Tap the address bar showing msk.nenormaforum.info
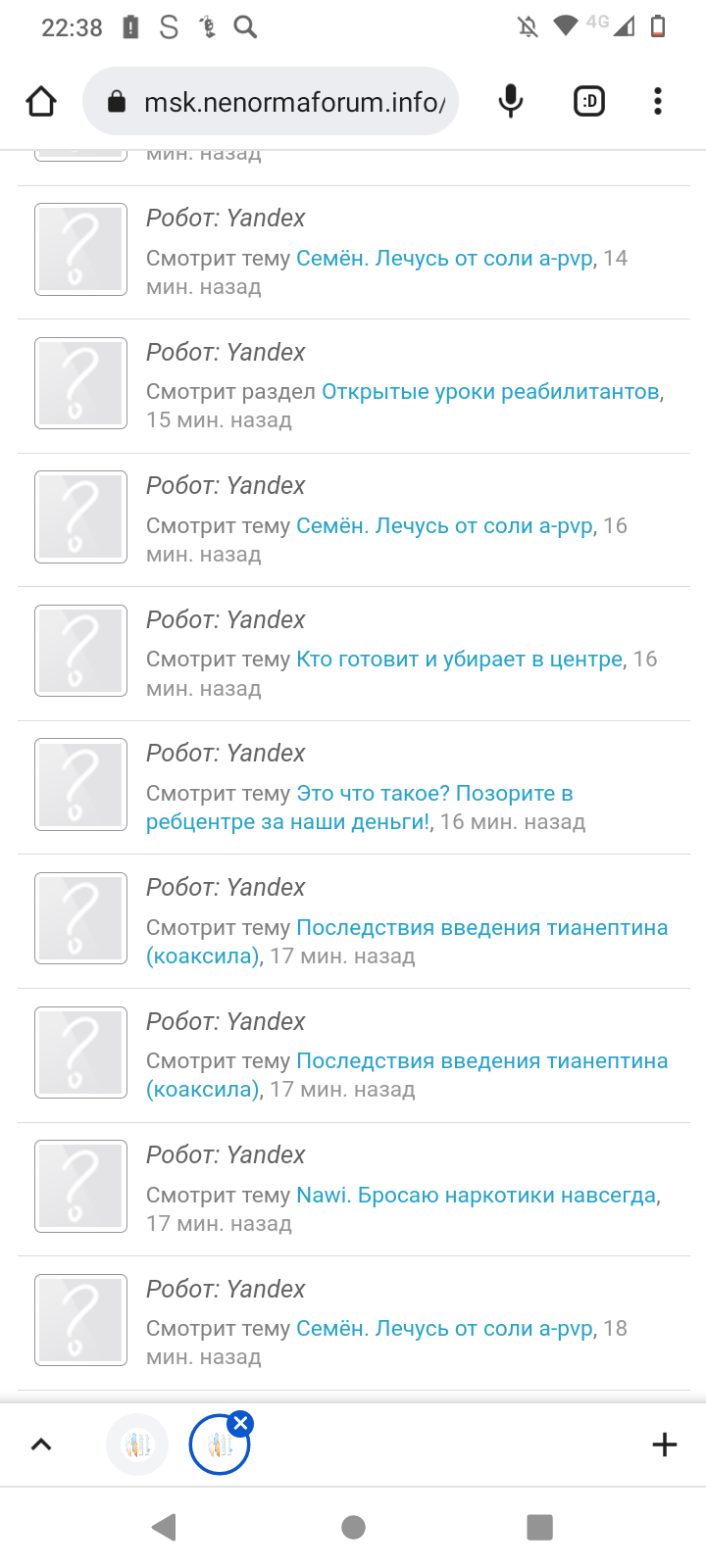The image size is (706, 1568). coord(271,101)
